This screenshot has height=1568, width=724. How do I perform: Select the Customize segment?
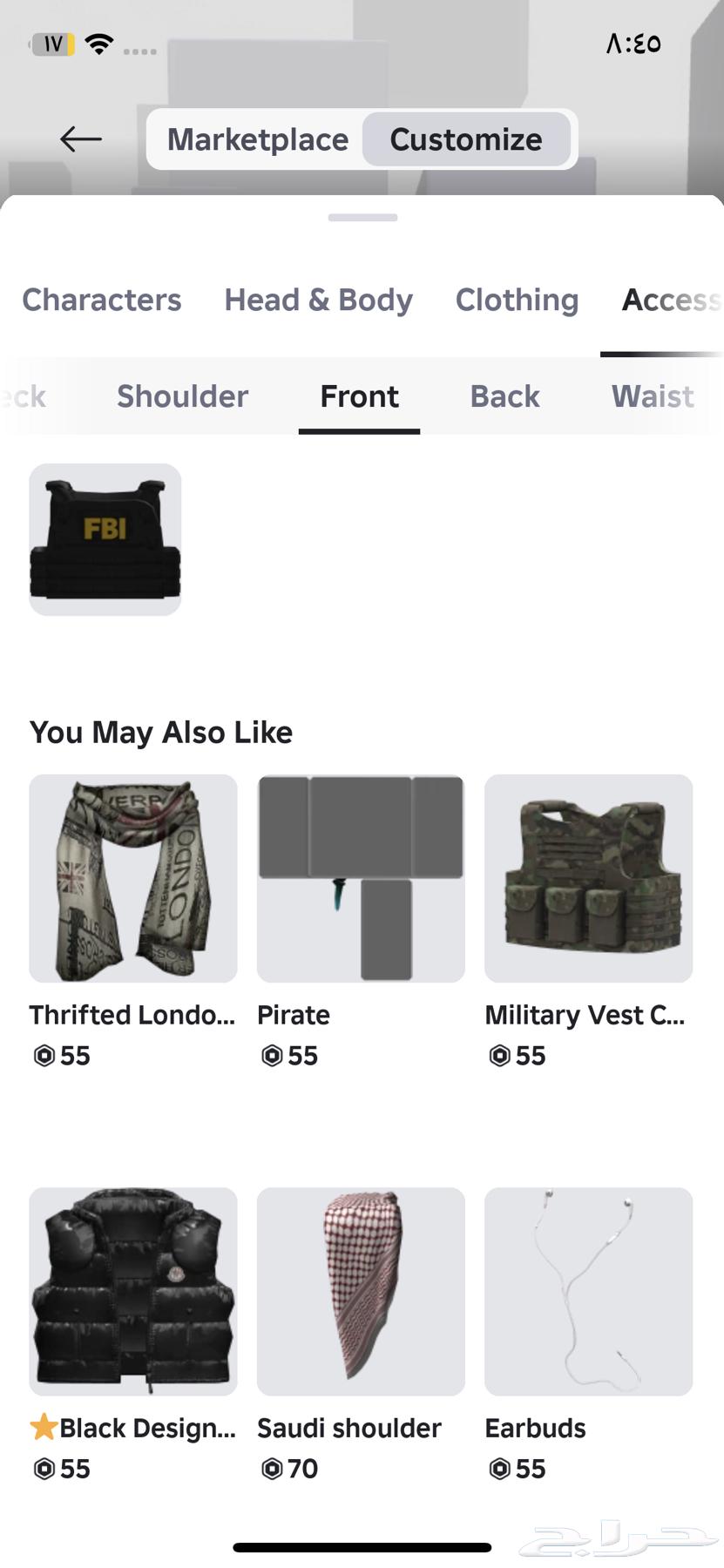pos(466,139)
